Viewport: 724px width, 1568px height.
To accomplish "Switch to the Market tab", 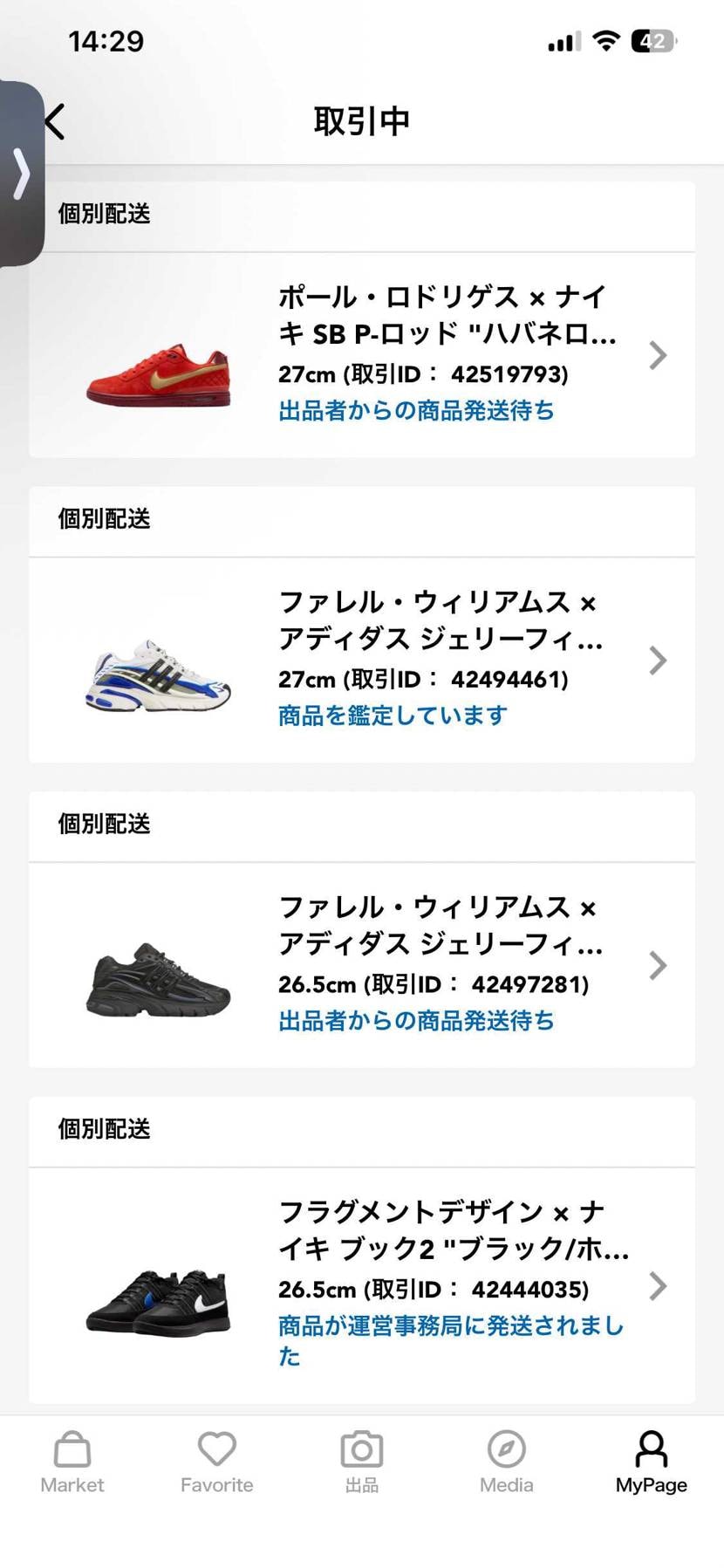I will [72, 1462].
